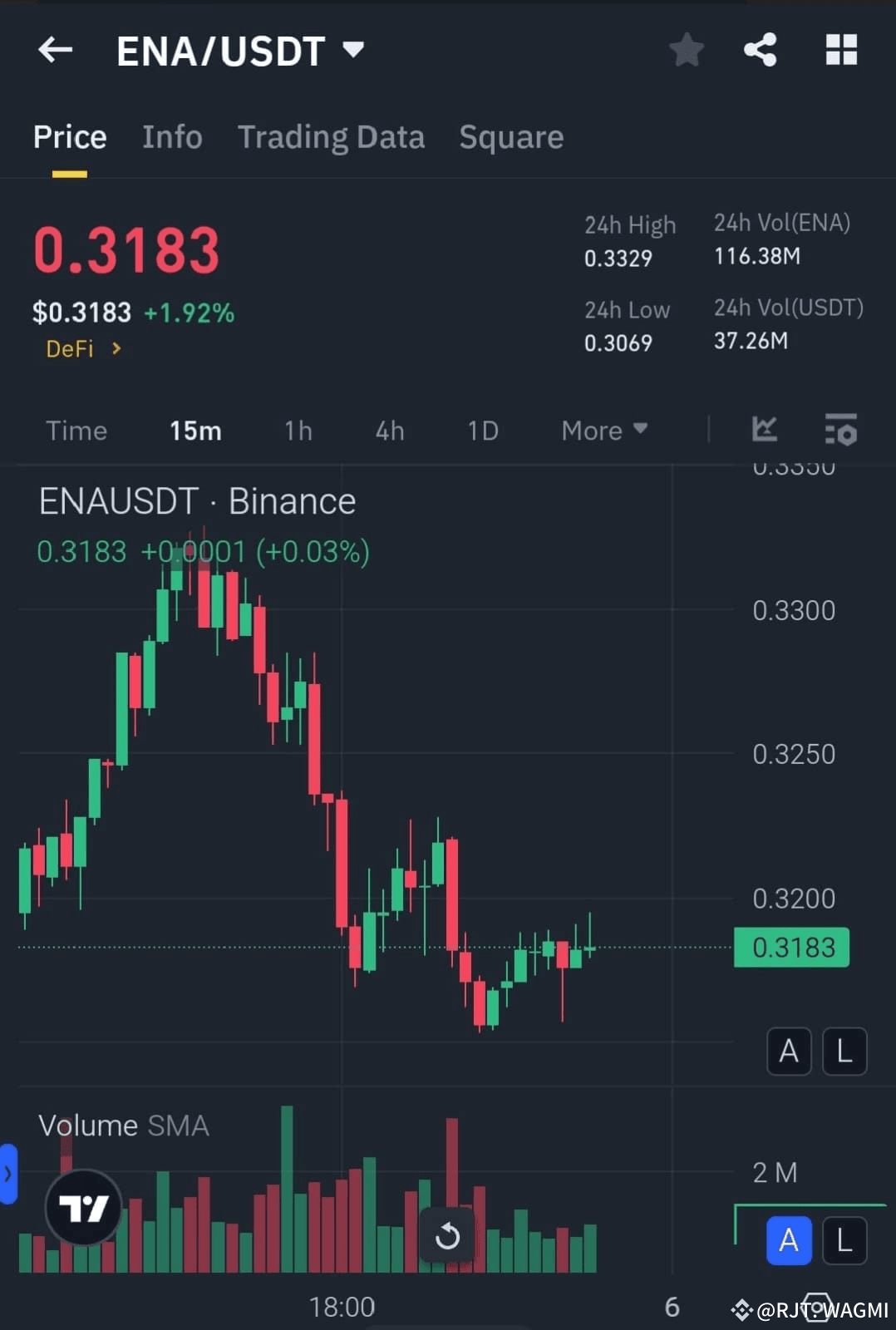Switch to the Trading Data tab
The image size is (896, 1330).
click(332, 137)
